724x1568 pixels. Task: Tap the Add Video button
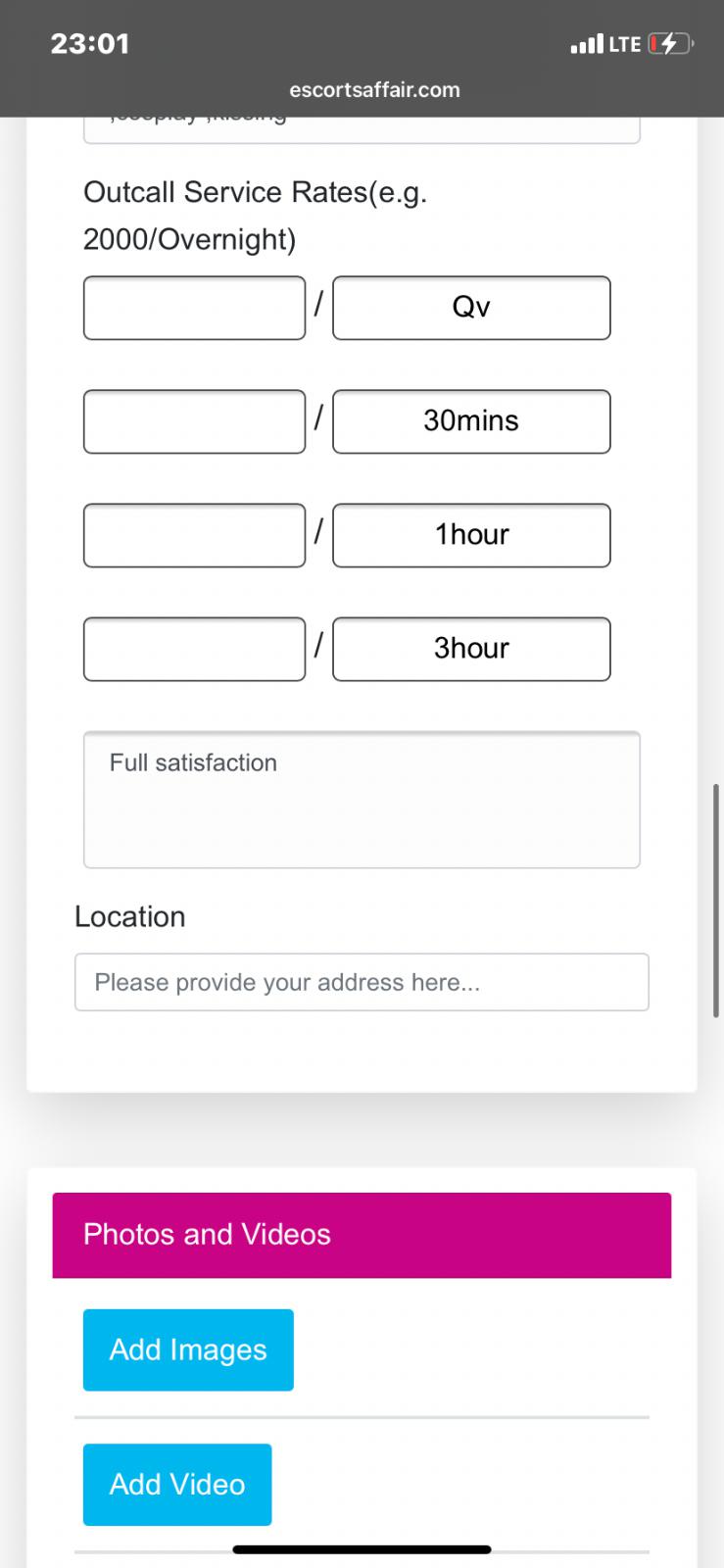(x=177, y=1484)
